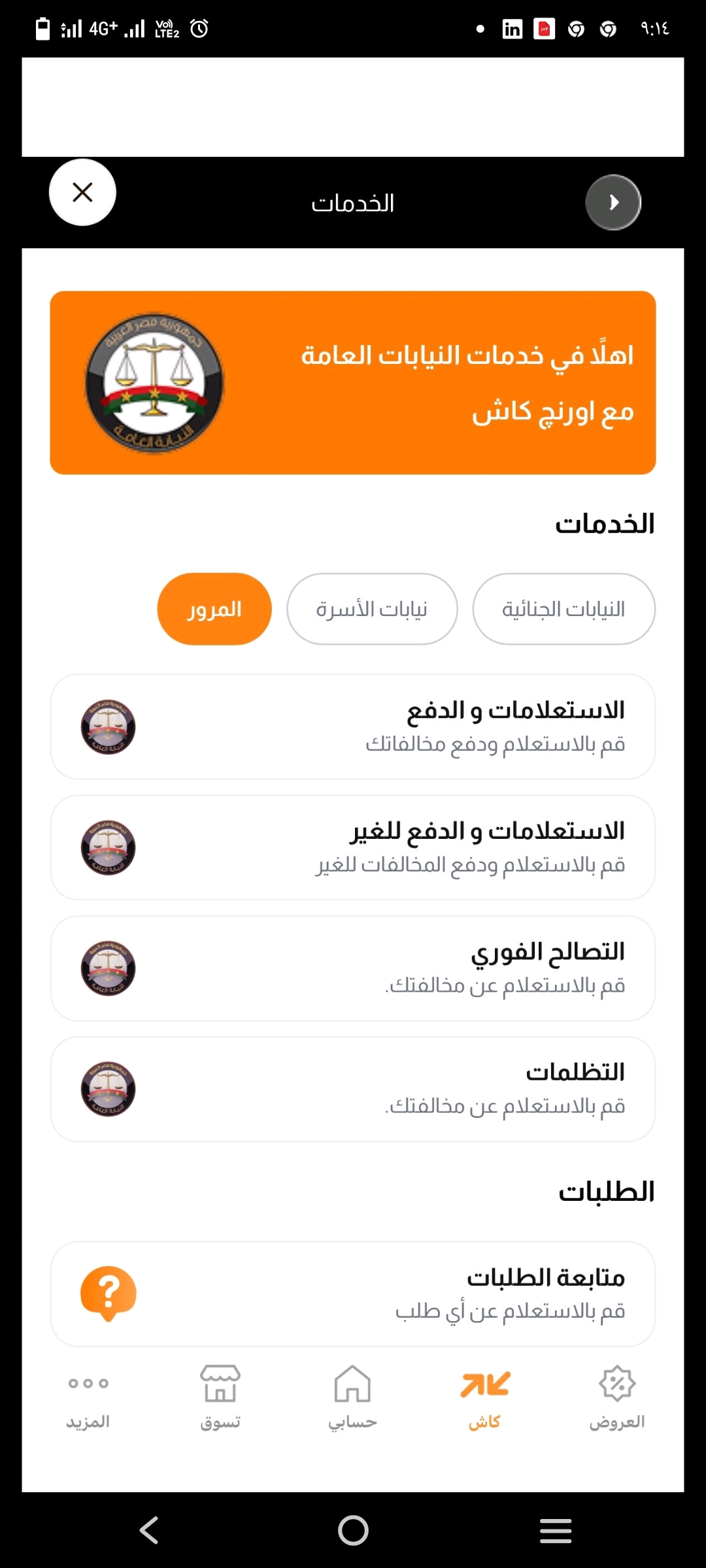Screen dimensions: 706x1568
Task: Close the الخدمات screen with the X button
Action: 82,192
